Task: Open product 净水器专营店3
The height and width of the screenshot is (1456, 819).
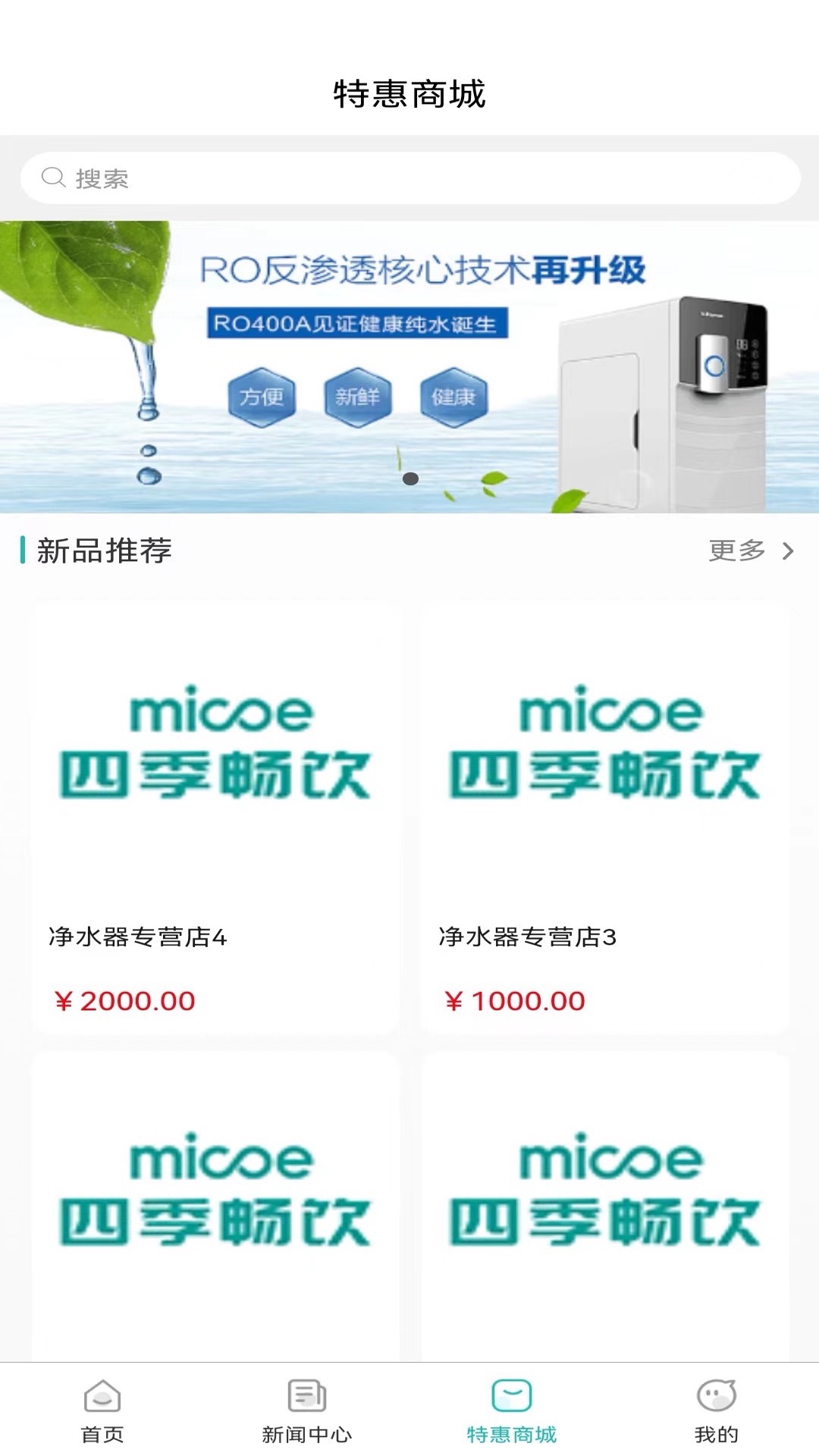Action: (604, 817)
